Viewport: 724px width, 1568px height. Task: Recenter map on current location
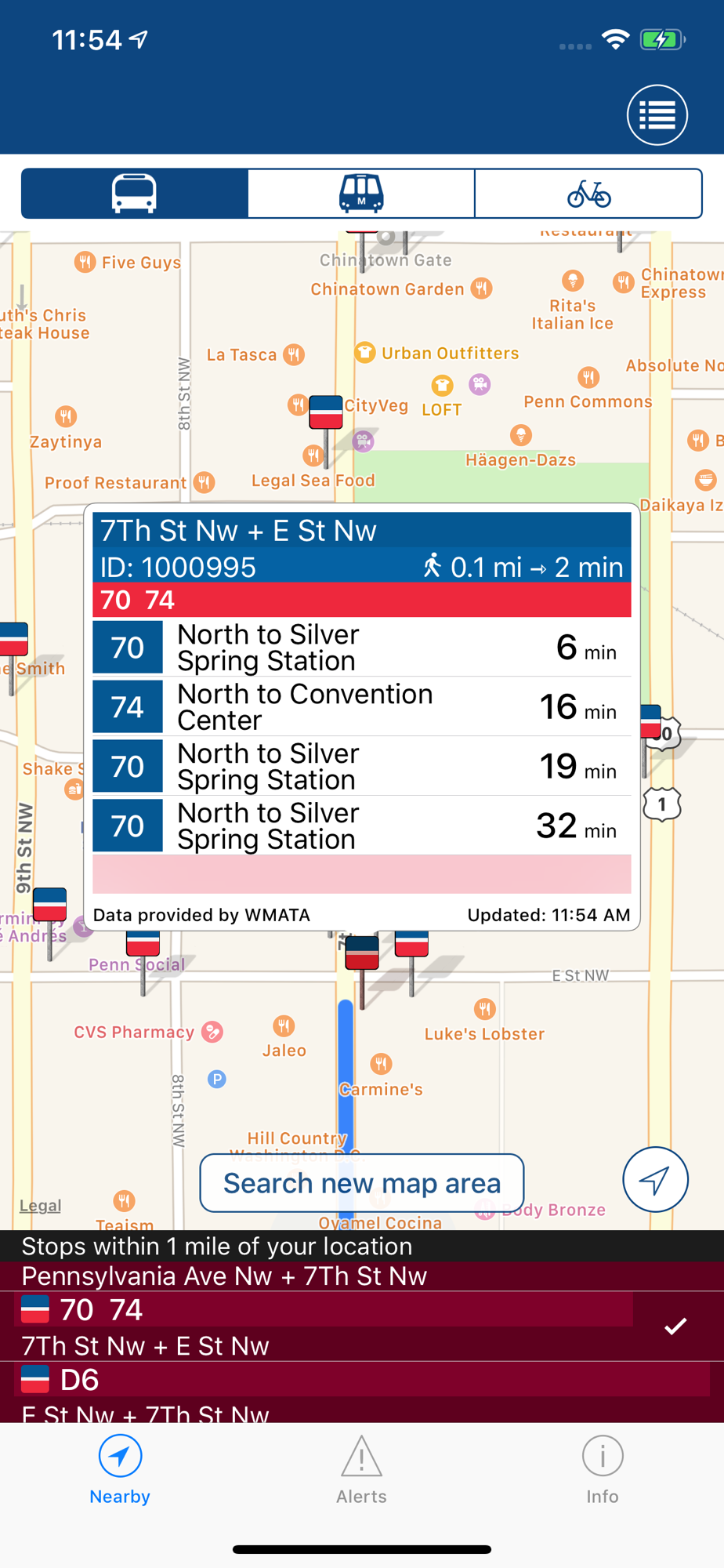coord(655,1179)
